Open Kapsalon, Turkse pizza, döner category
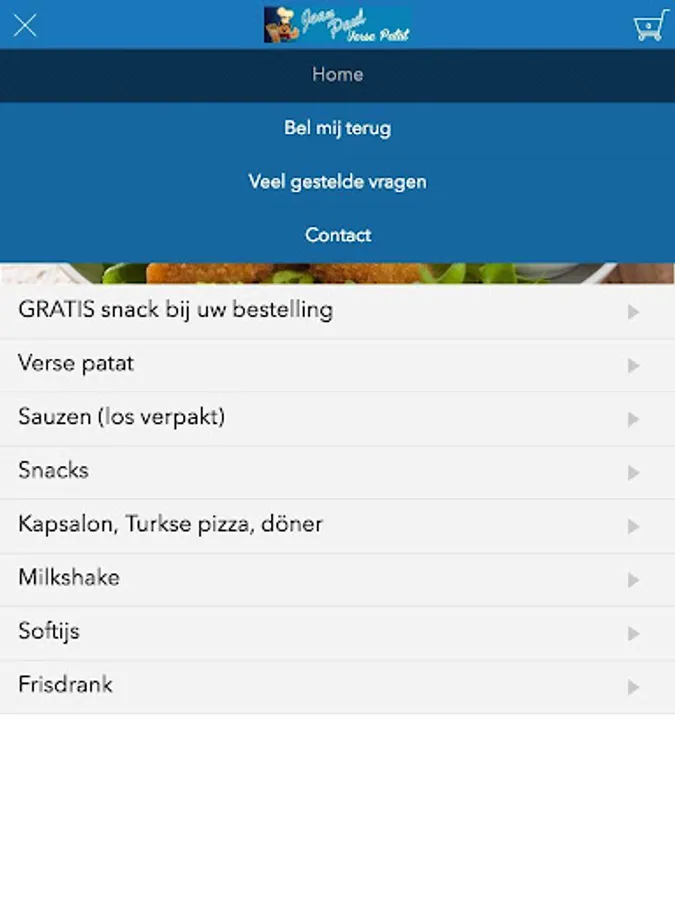The height and width of the screenshot is (900, 675). [x=337, y=525]
